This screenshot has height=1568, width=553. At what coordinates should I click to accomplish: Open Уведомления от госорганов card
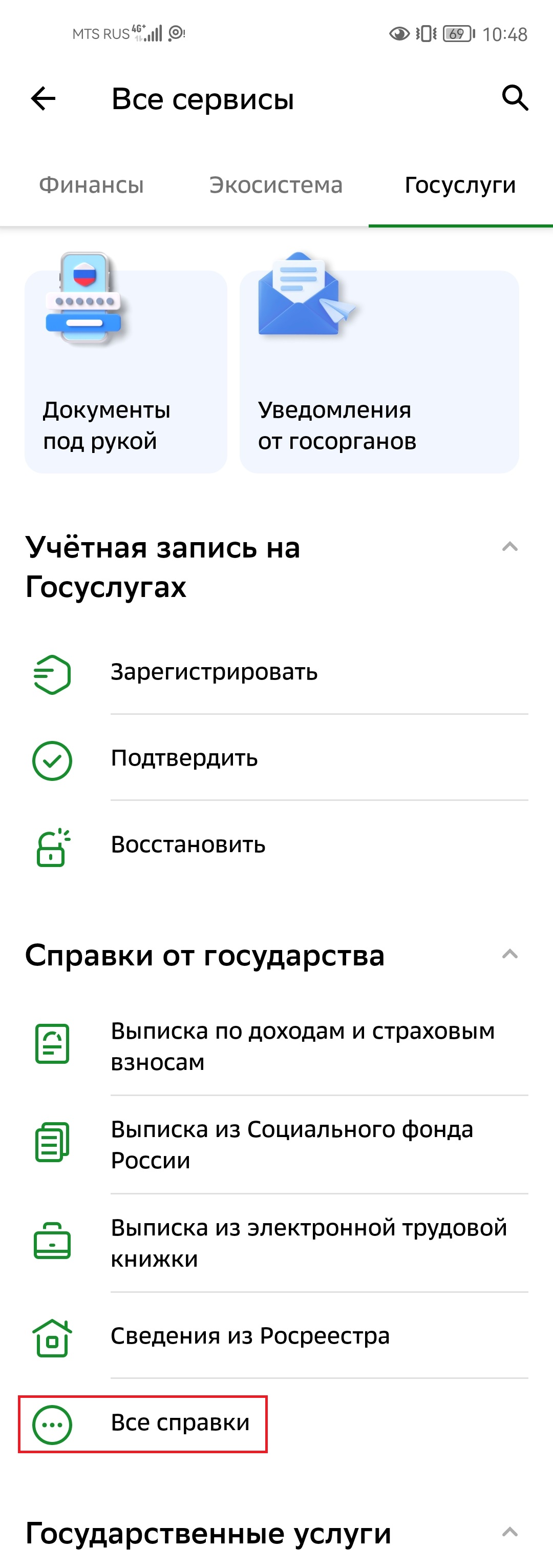(x=378, y=372)
